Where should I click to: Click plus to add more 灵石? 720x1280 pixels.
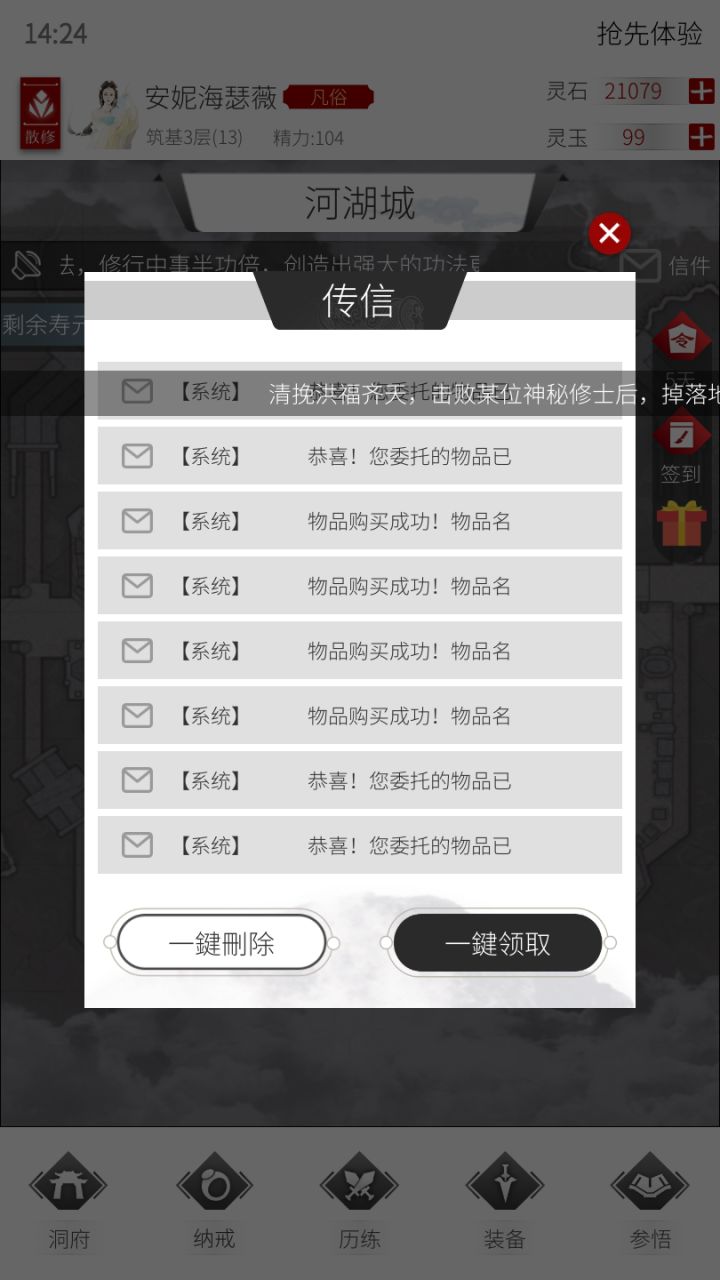point(703,90)
